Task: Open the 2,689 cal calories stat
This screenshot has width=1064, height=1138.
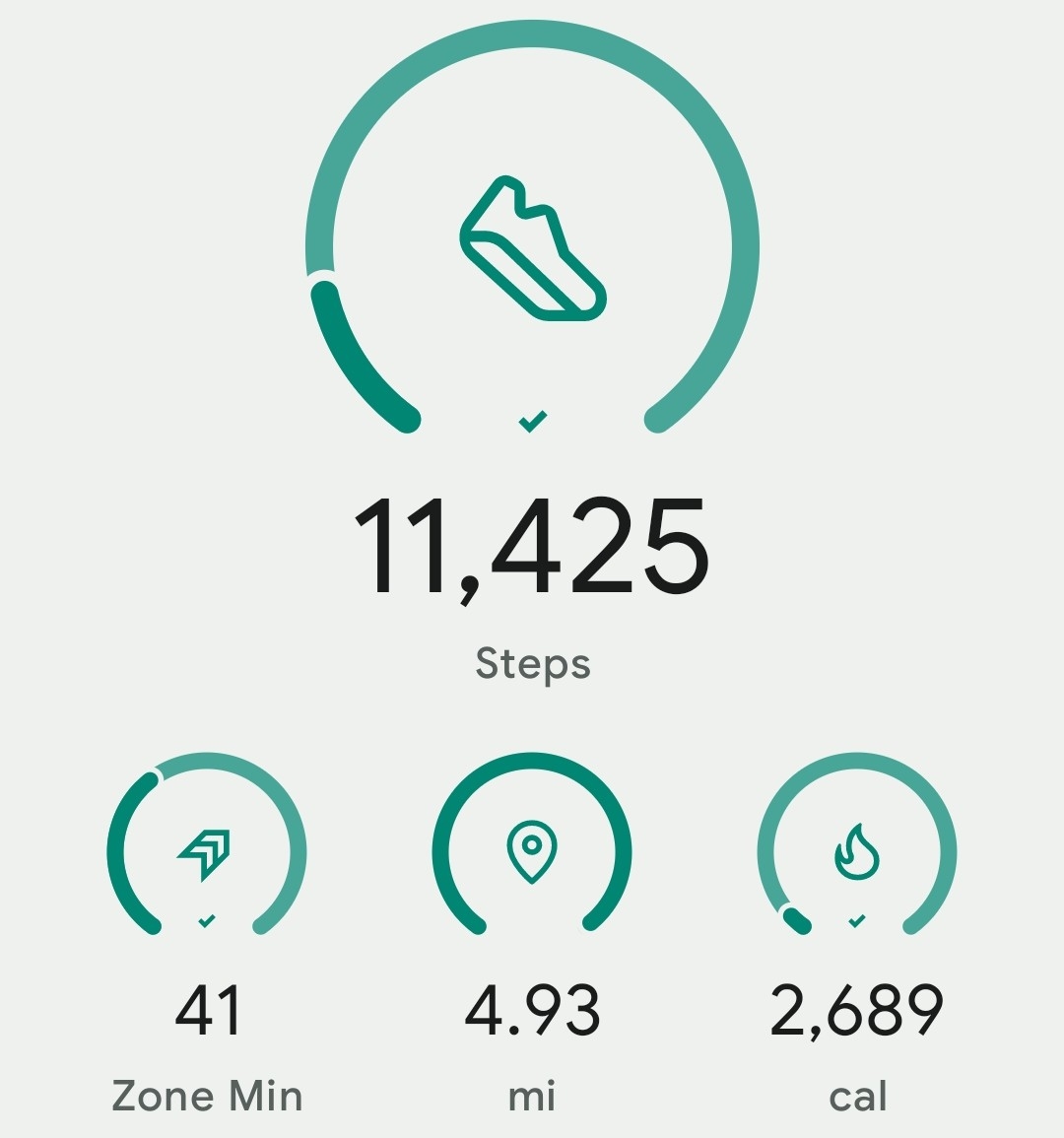Action: tap(857, 1010)
